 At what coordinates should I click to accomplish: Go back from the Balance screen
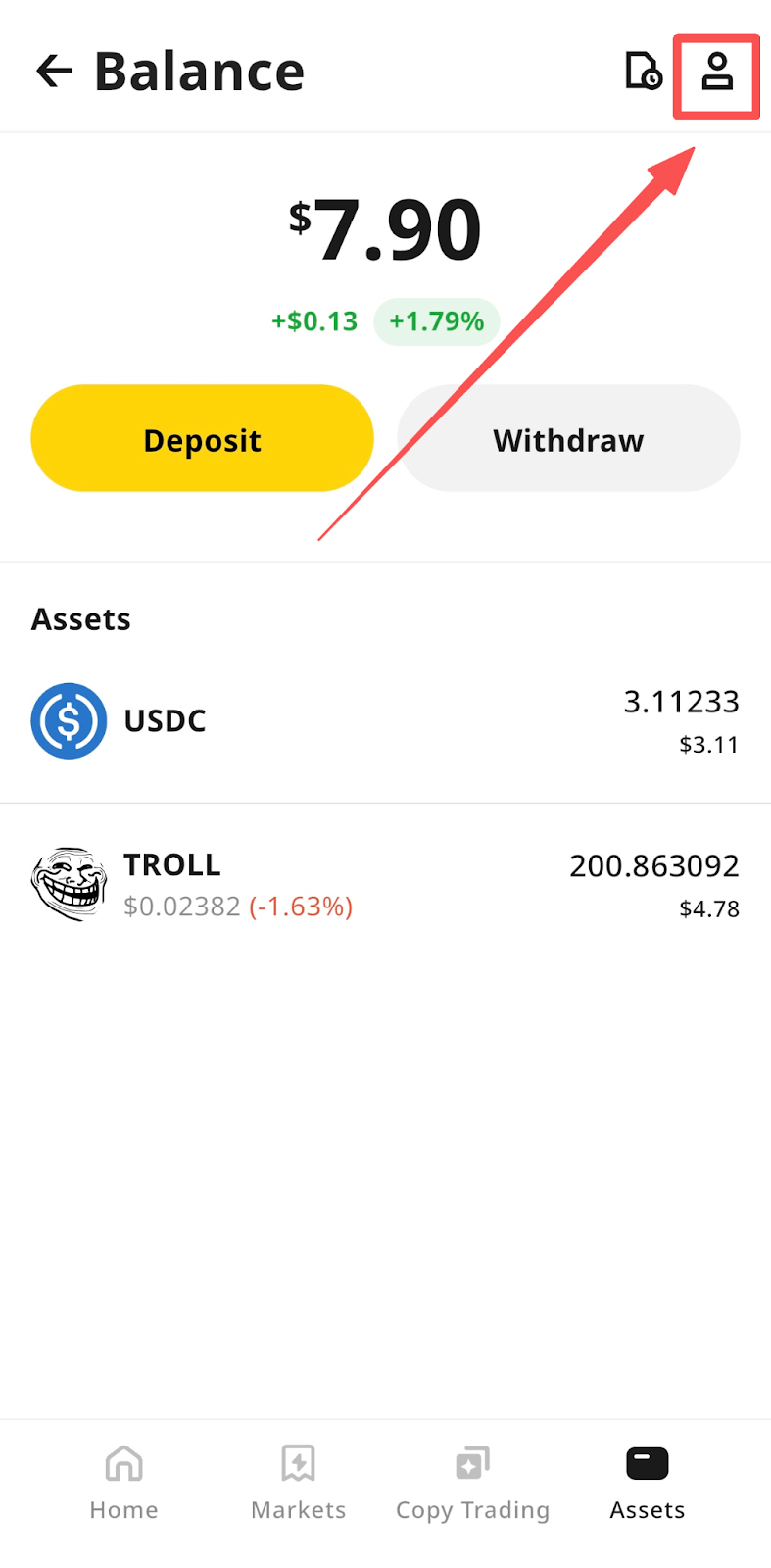54,72
